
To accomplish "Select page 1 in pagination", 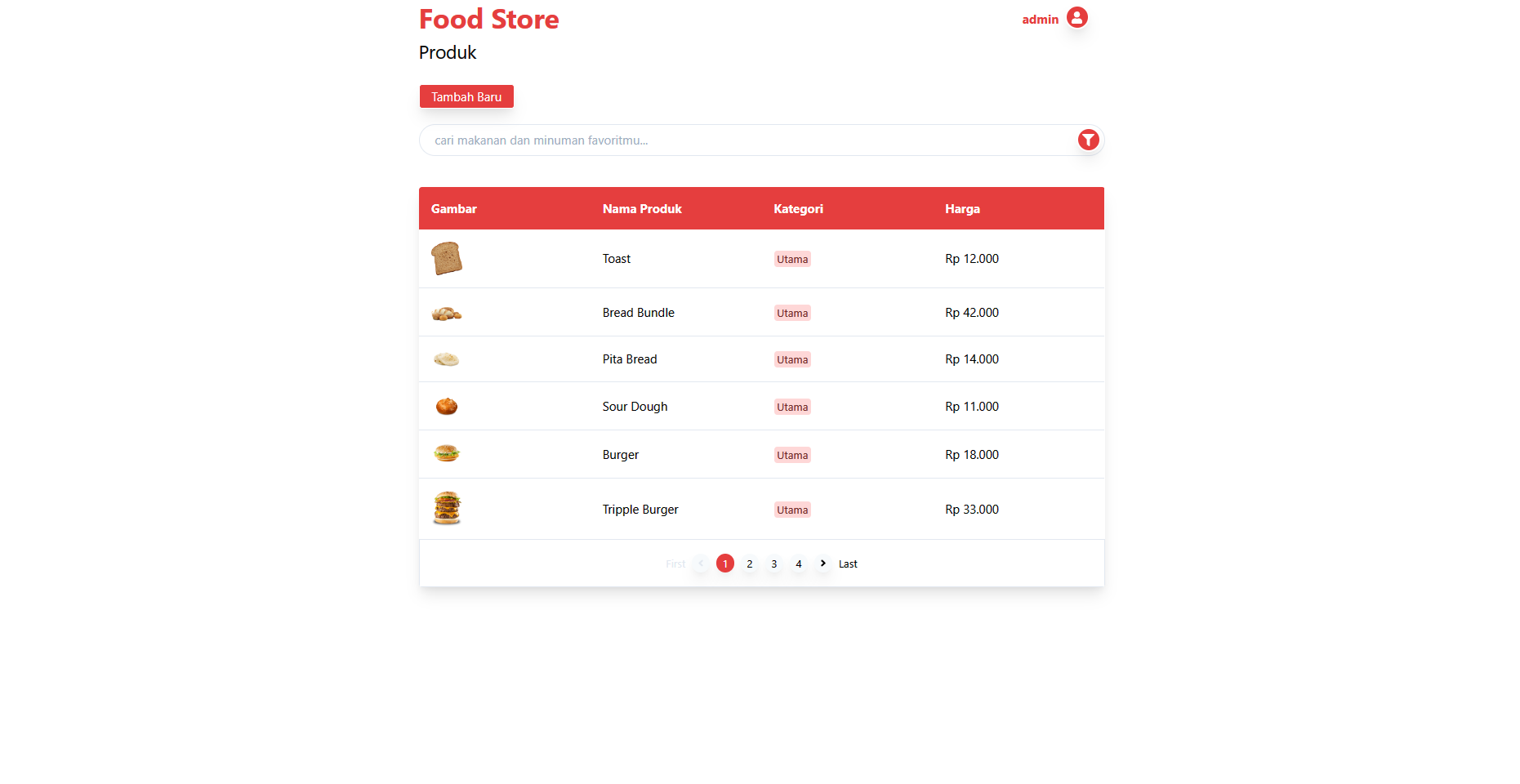I will [x=724, y=564].
